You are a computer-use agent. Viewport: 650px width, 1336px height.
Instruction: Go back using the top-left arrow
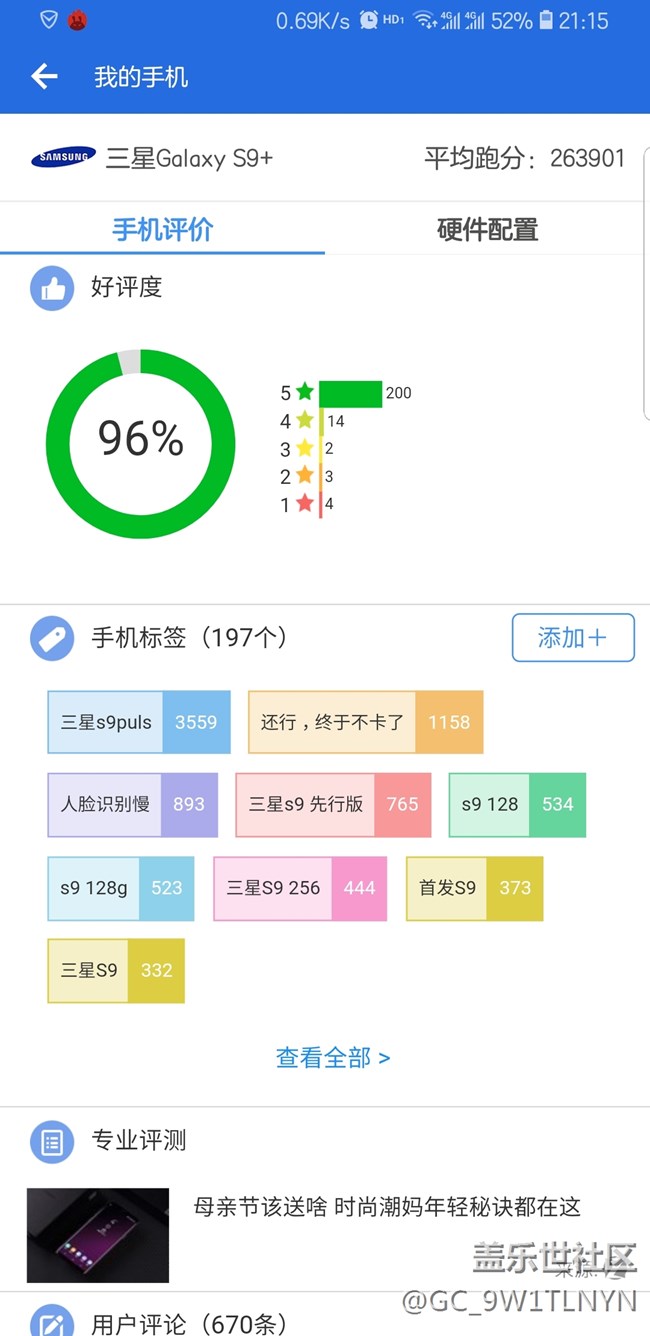tap(44, 76)
